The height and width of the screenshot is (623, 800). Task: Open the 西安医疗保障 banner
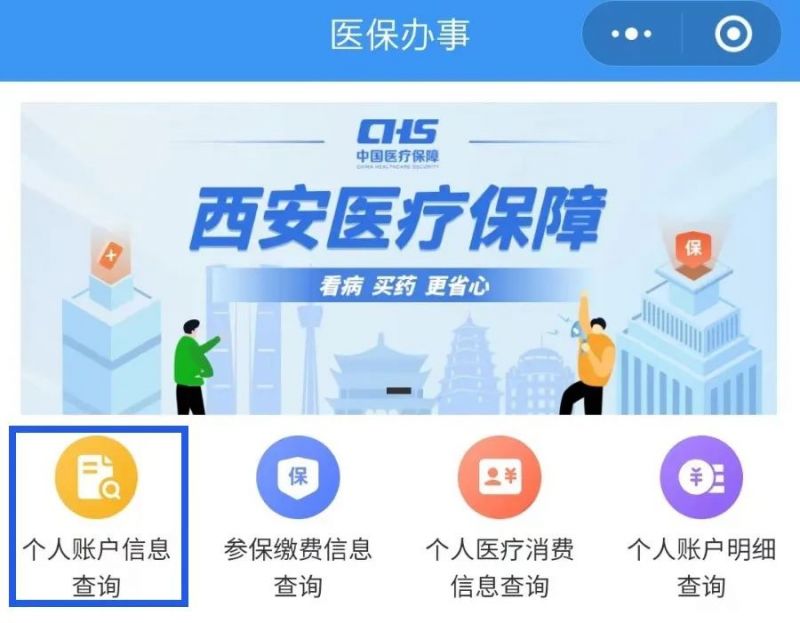click(x=398, y=258)
